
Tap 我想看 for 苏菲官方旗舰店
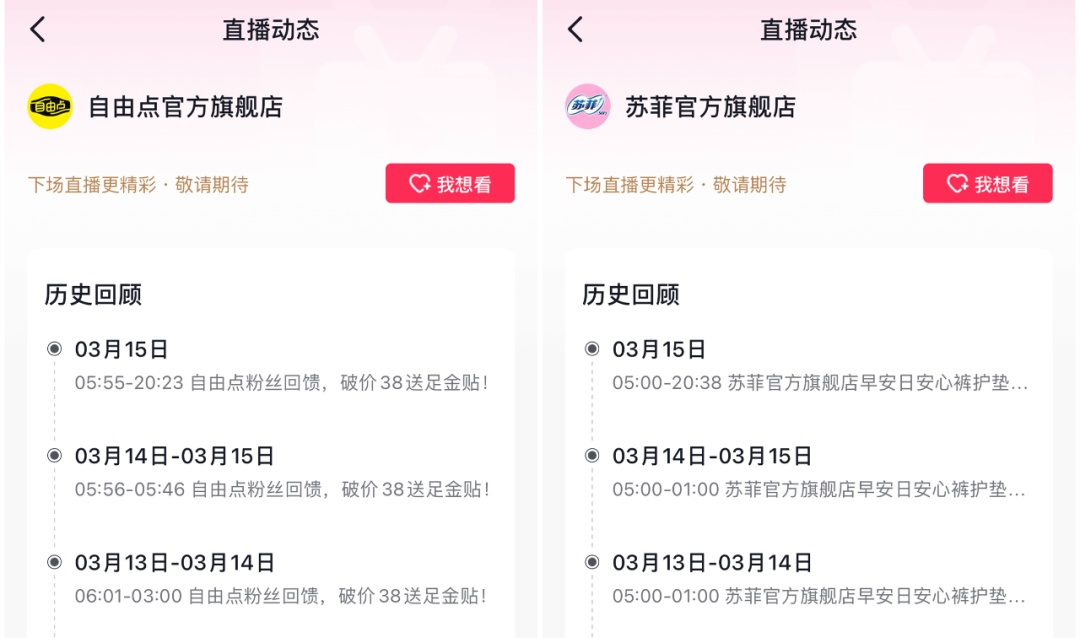[x=987, y=184]
